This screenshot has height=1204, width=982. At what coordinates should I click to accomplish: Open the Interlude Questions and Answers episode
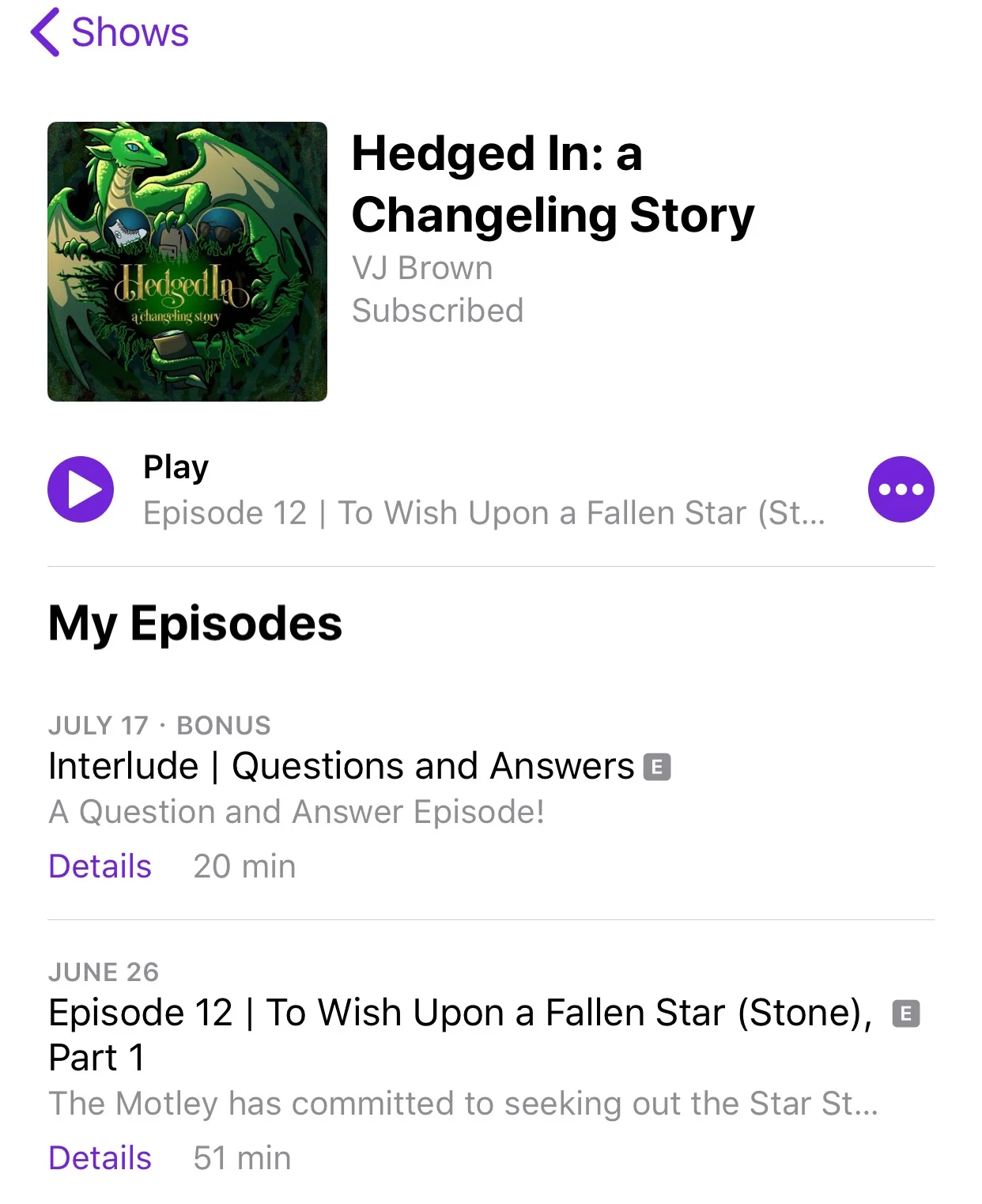pyautogui.click(x=341, y=766)
